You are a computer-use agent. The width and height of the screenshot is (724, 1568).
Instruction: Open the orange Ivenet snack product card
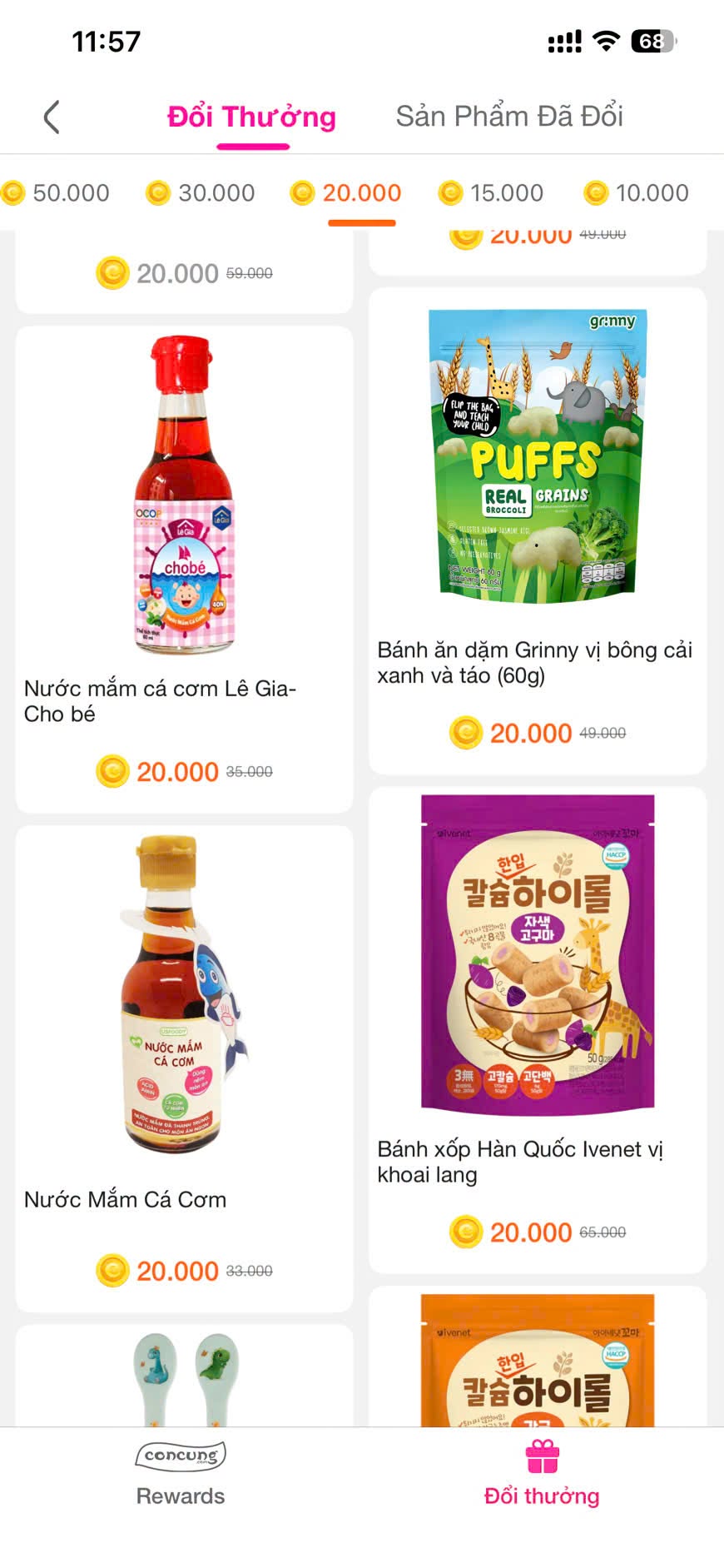click(x=538, y=1357)
